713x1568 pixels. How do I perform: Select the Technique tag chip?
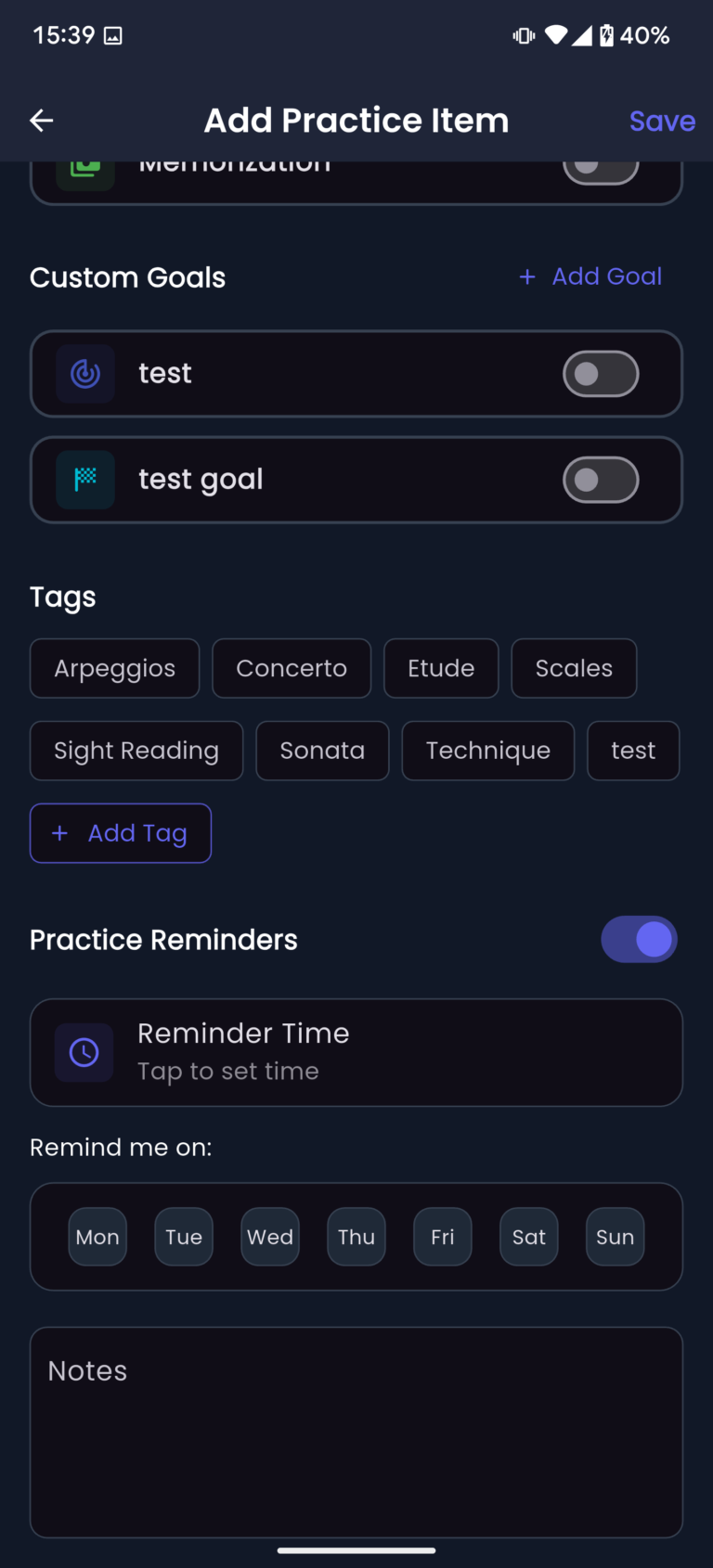pos(487,751)
